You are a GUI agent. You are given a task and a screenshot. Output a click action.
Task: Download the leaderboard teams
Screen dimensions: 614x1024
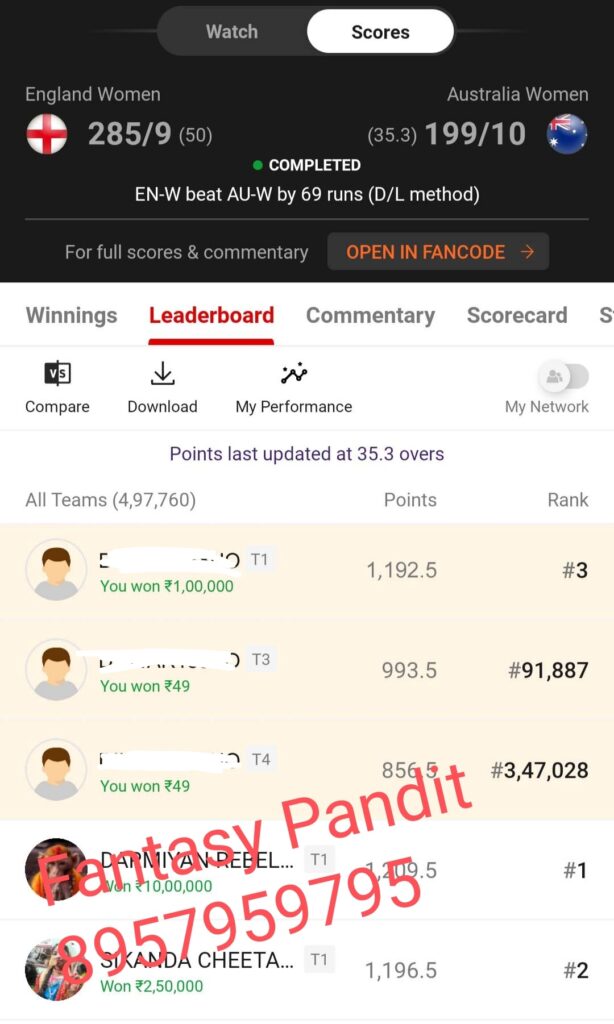pyautogui.click(x=162, y=387)
